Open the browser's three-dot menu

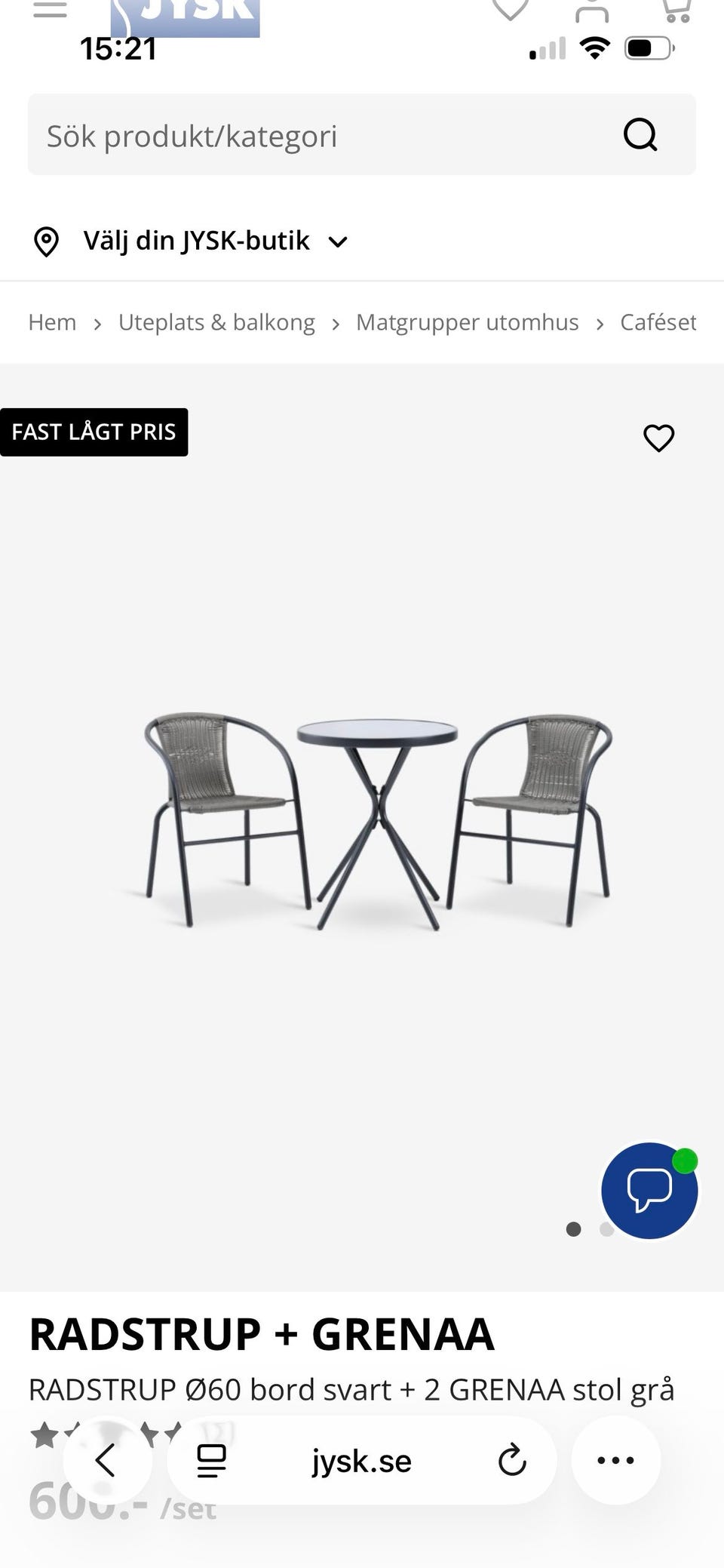(x=615, y=1460)
